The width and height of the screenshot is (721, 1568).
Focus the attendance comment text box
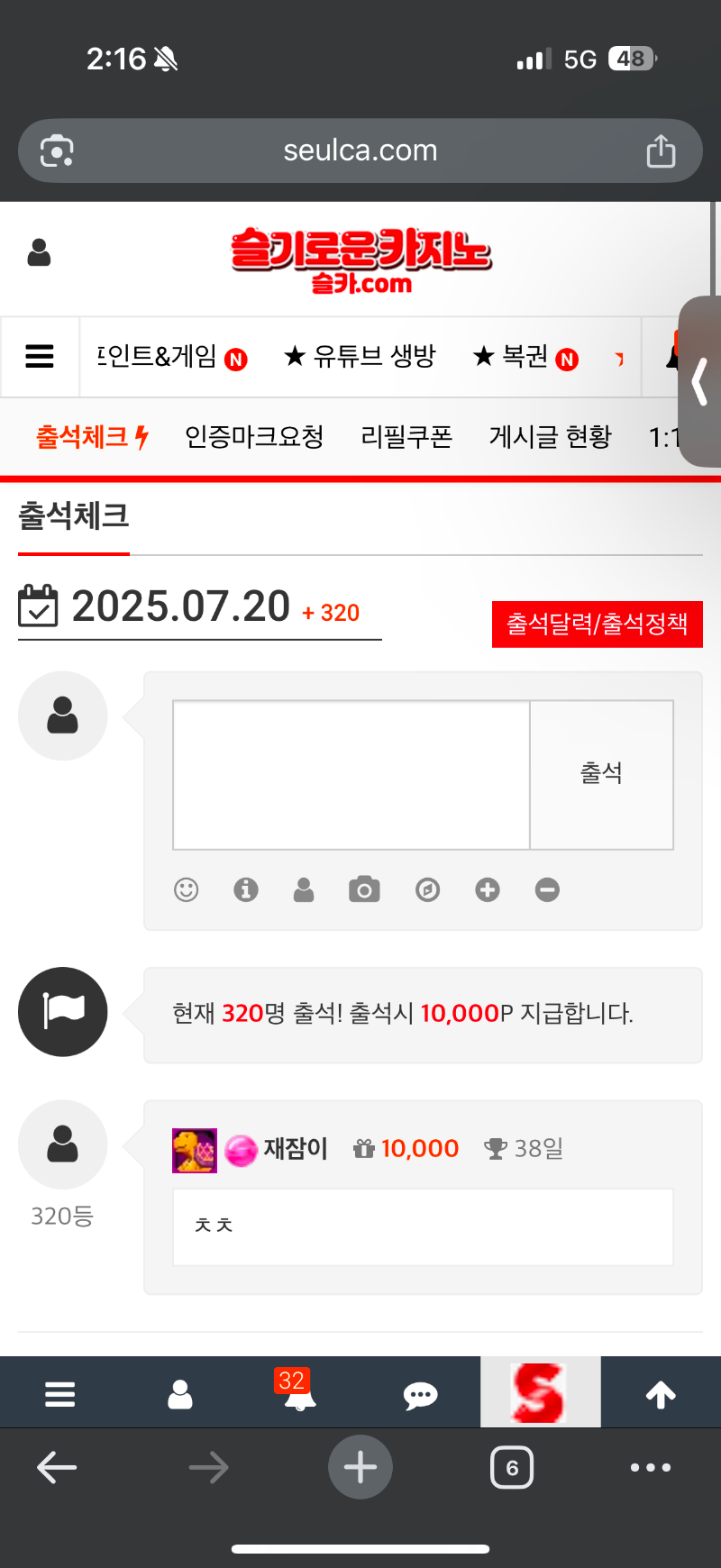[351, 775]
